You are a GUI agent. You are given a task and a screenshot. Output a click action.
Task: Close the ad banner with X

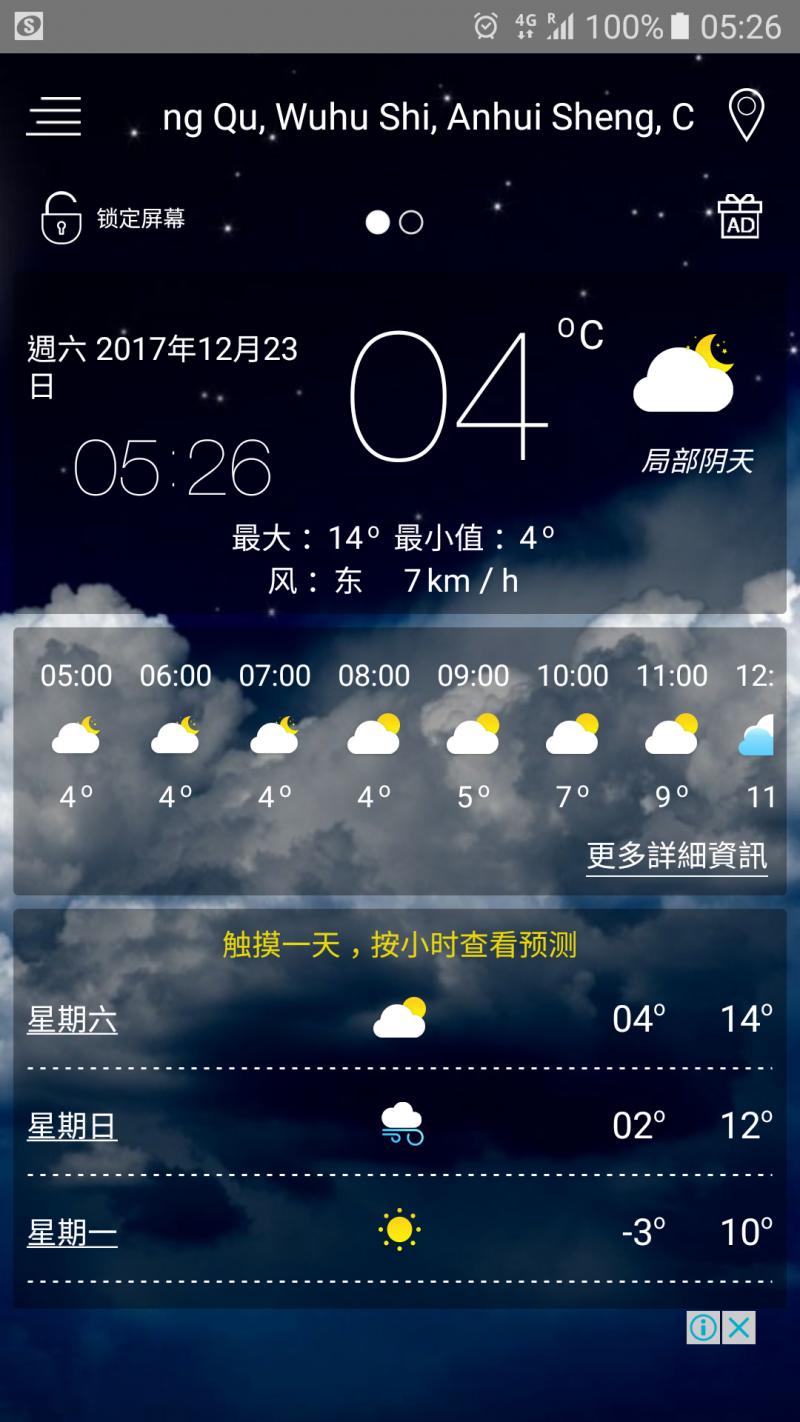[739, 1327]
